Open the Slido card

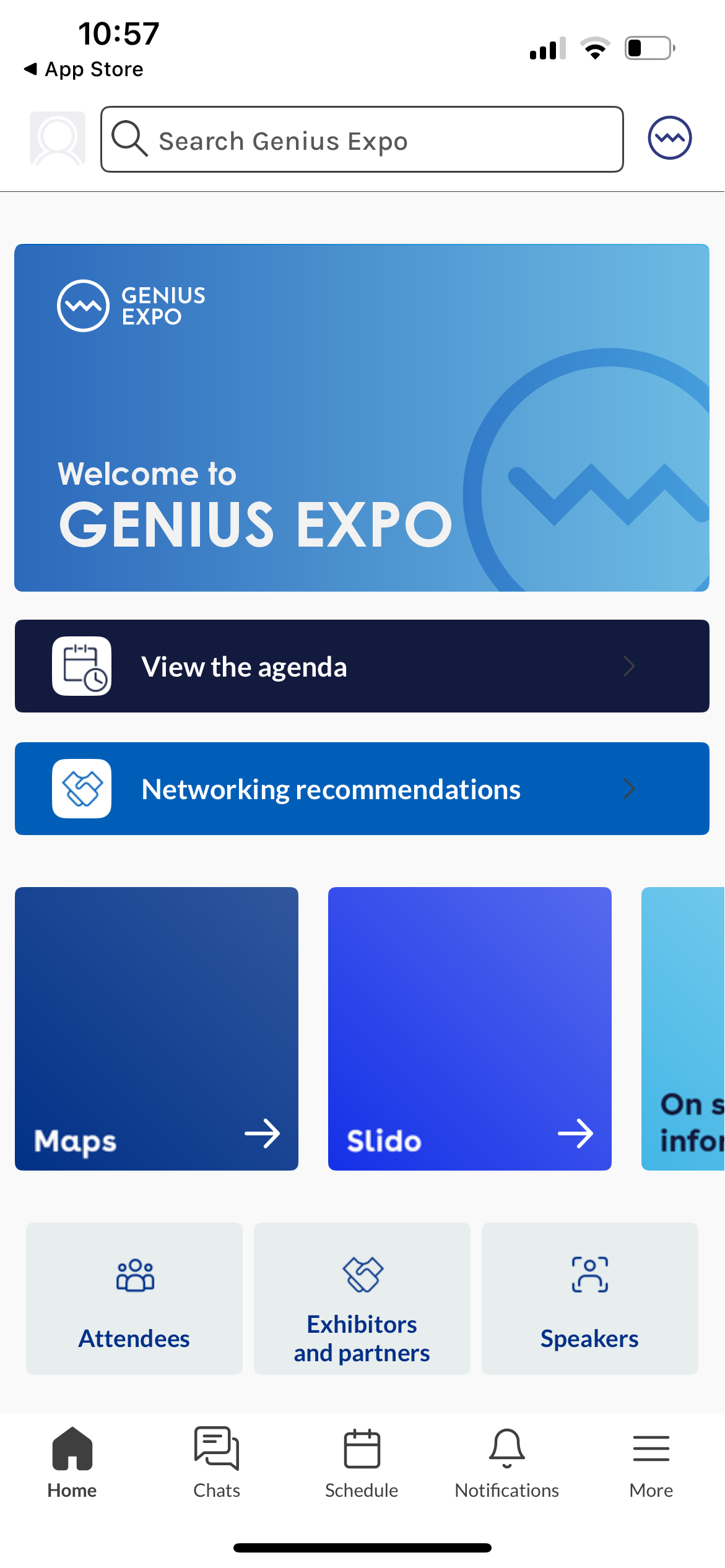[470, 1029]
